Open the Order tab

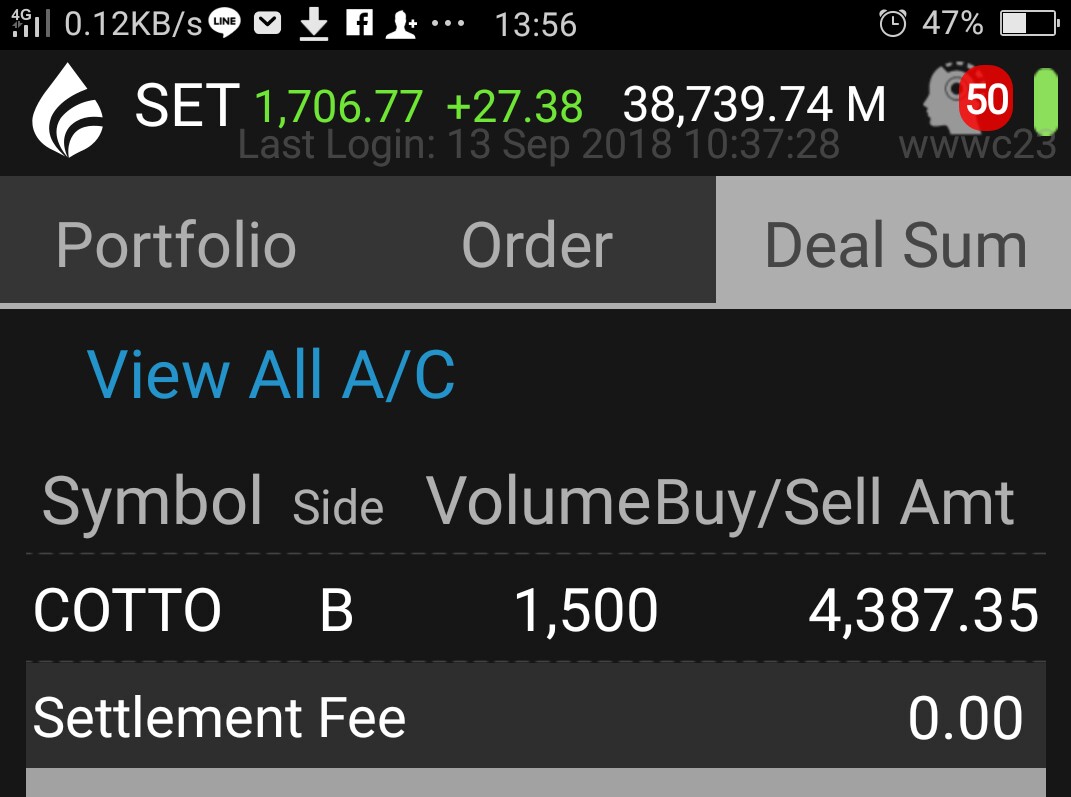537,245
